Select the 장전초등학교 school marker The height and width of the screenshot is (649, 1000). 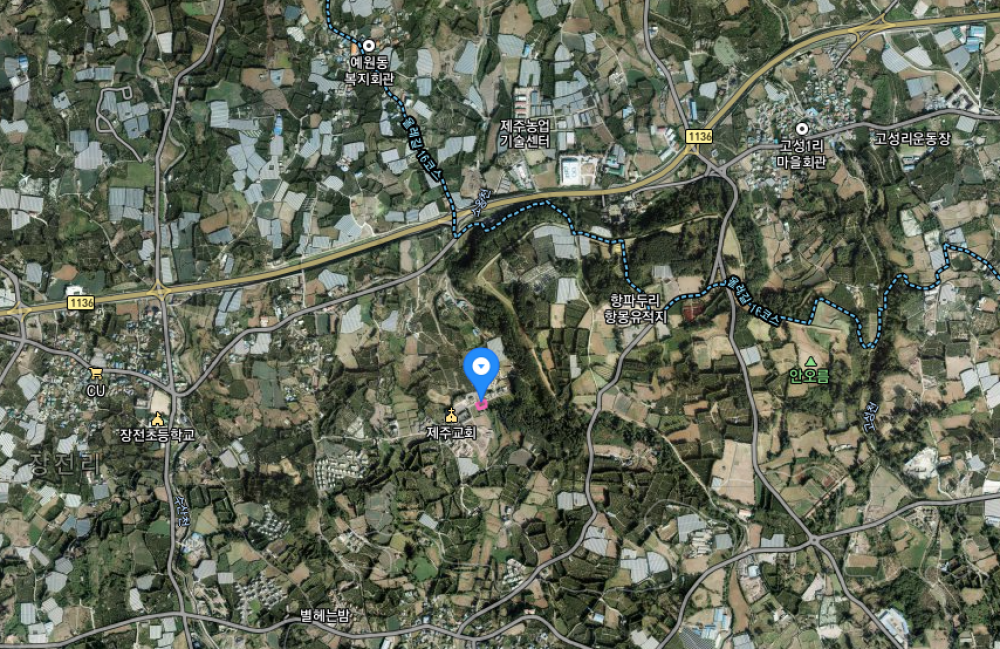pyautogui.click(x=157, y=419)
